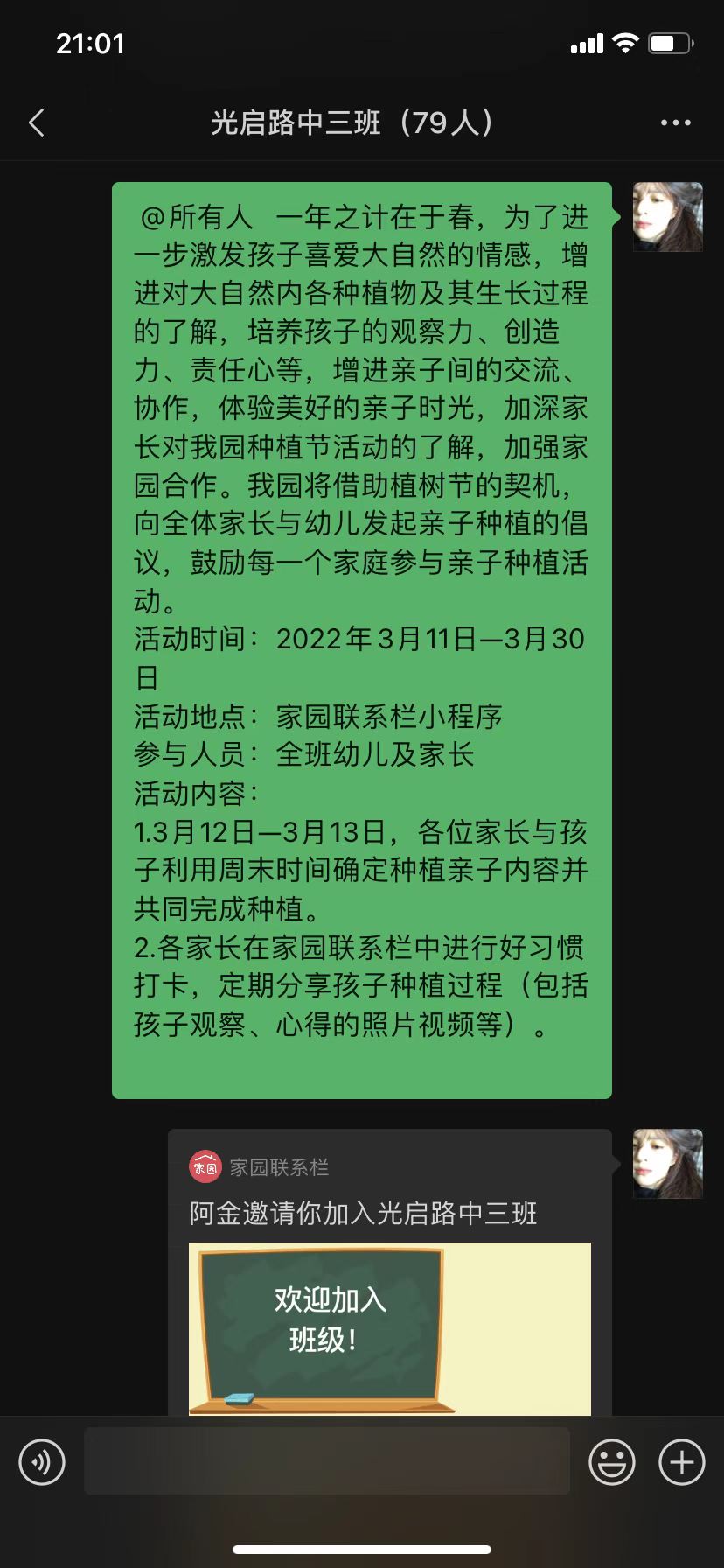Image resolution: width=724 pixels, height=1568 pixels.
Task: Switch to voice message input
Action: point(42,1462)
